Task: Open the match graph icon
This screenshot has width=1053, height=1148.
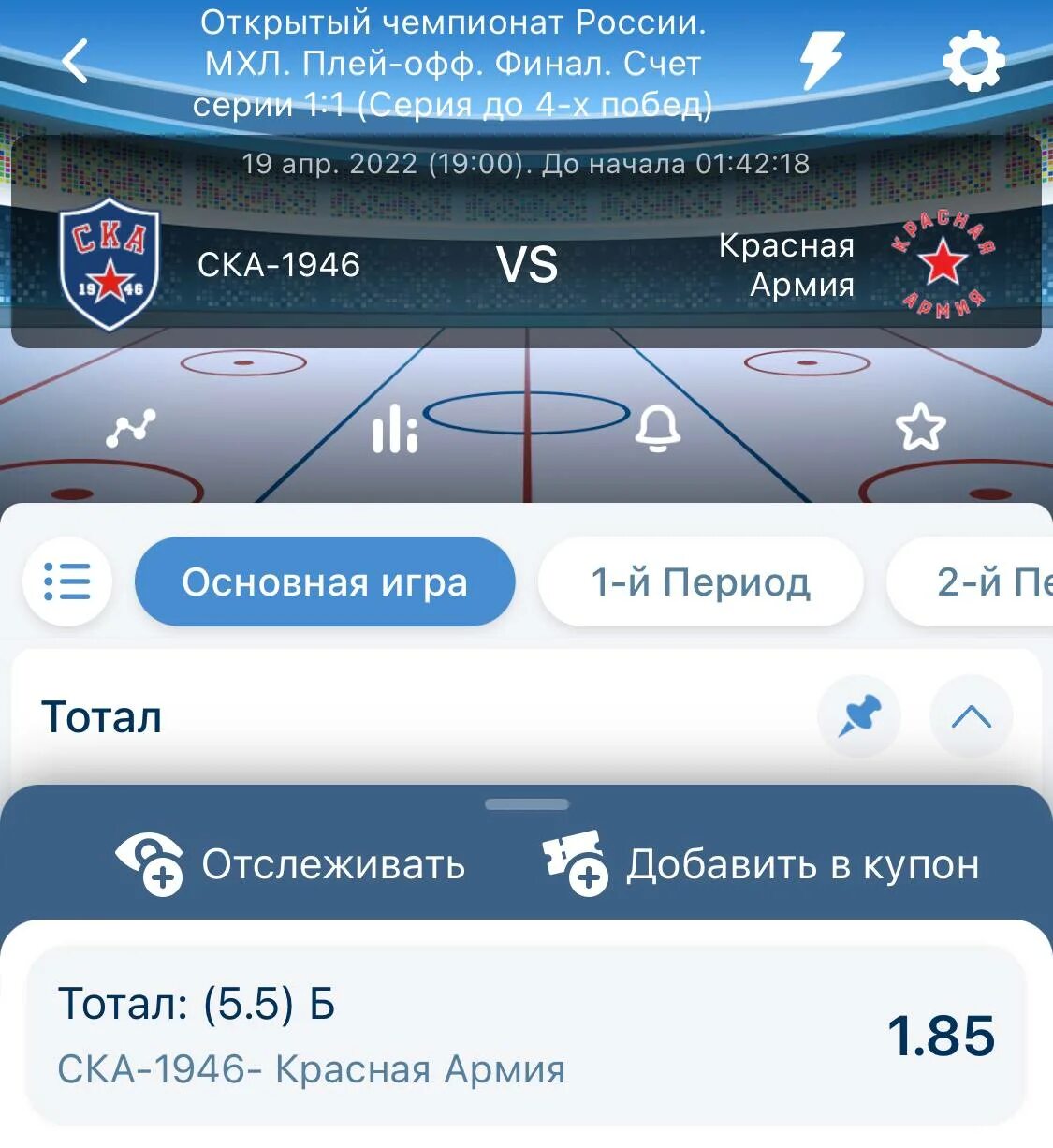Action: point(130,428)
